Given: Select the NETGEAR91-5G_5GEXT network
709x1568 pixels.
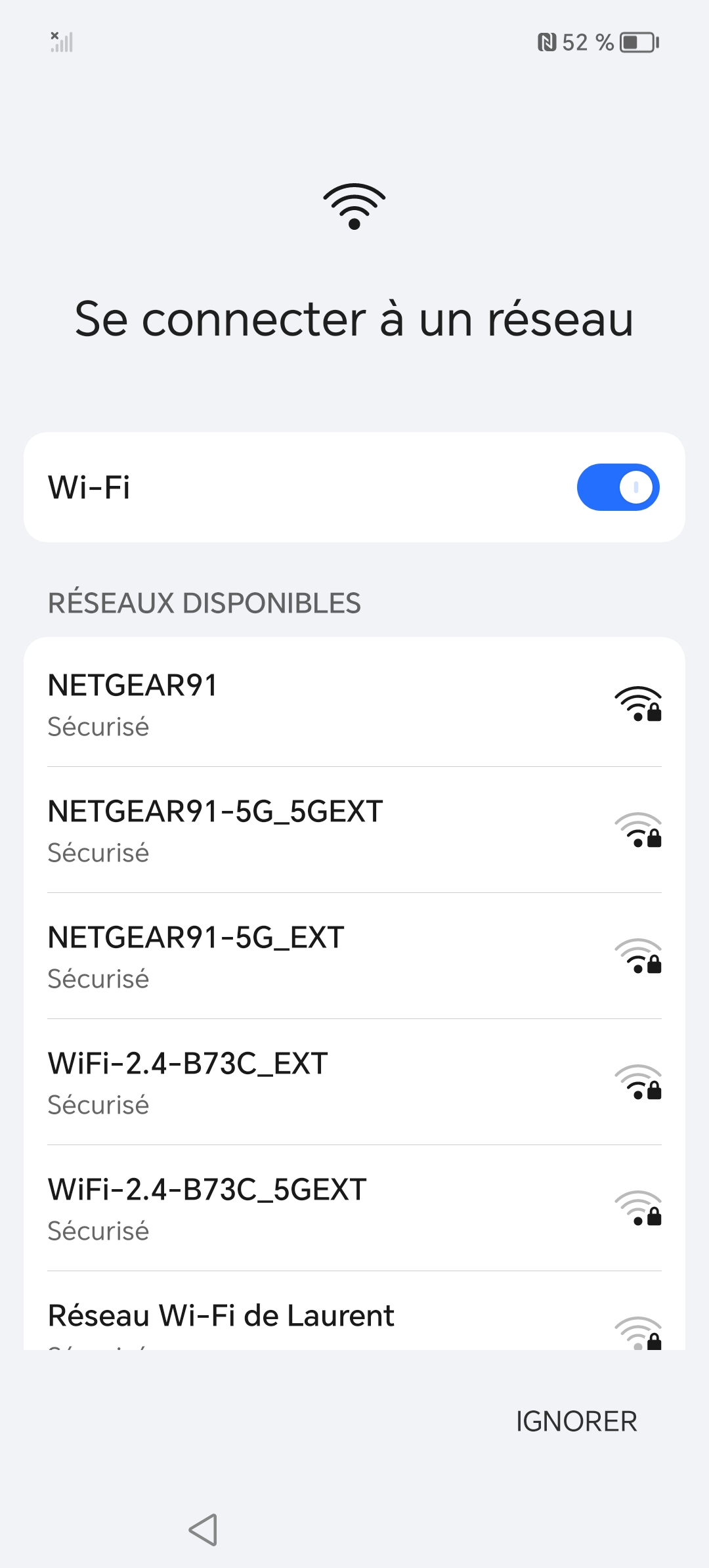Looking at the screenshot, I should coord(354,830).
